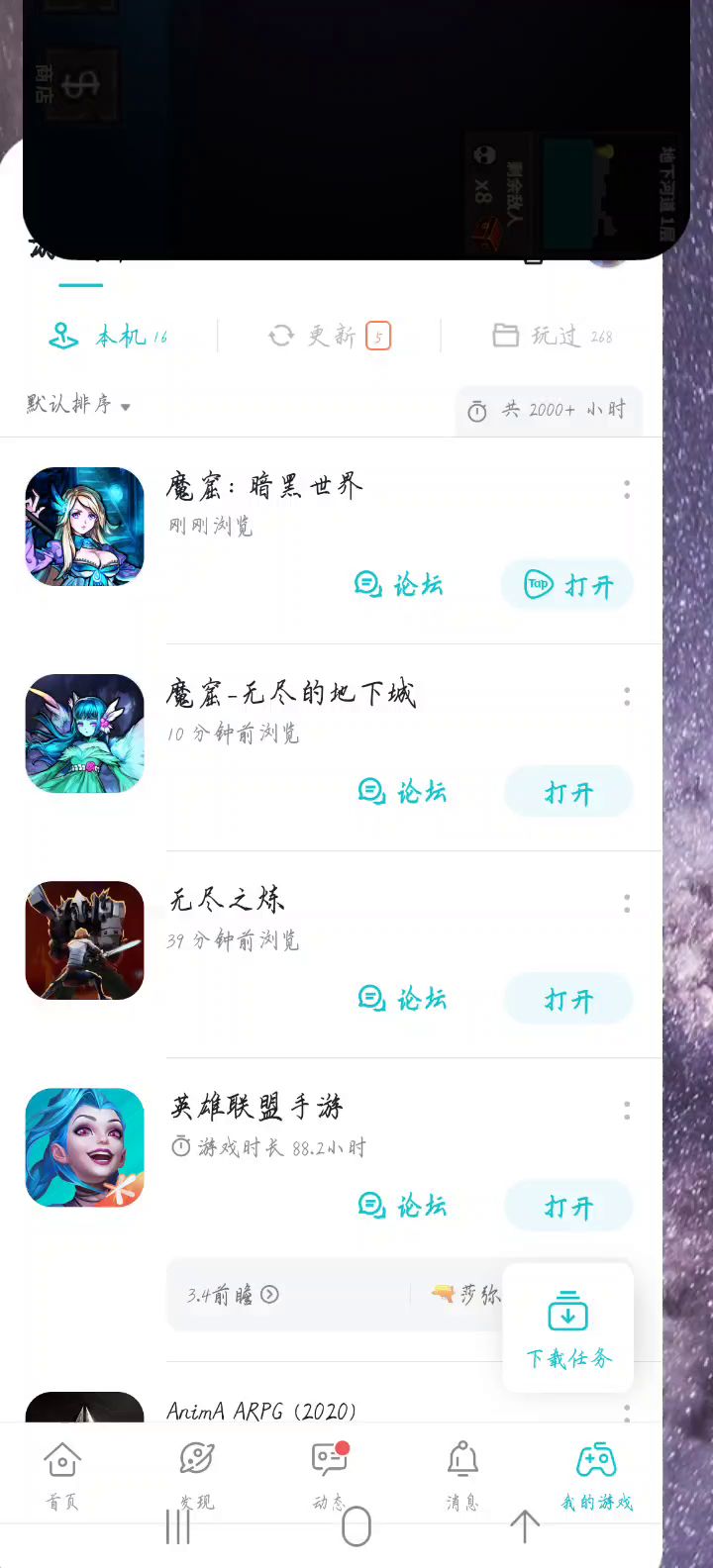Go to the 首页 home tab
The width and height of the screenshot is (713, 1568).
(61, 1474)
